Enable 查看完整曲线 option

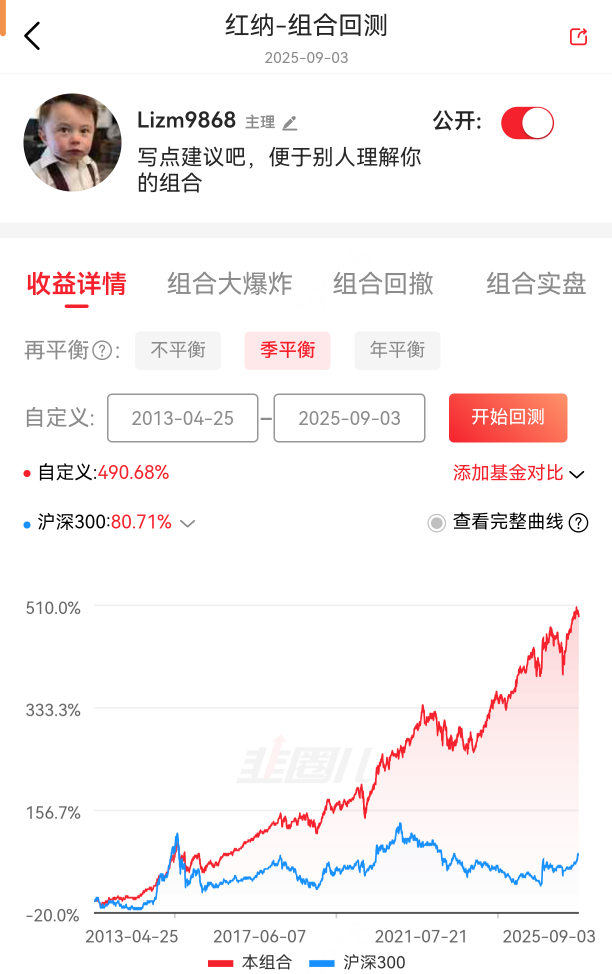click(437, 522)
